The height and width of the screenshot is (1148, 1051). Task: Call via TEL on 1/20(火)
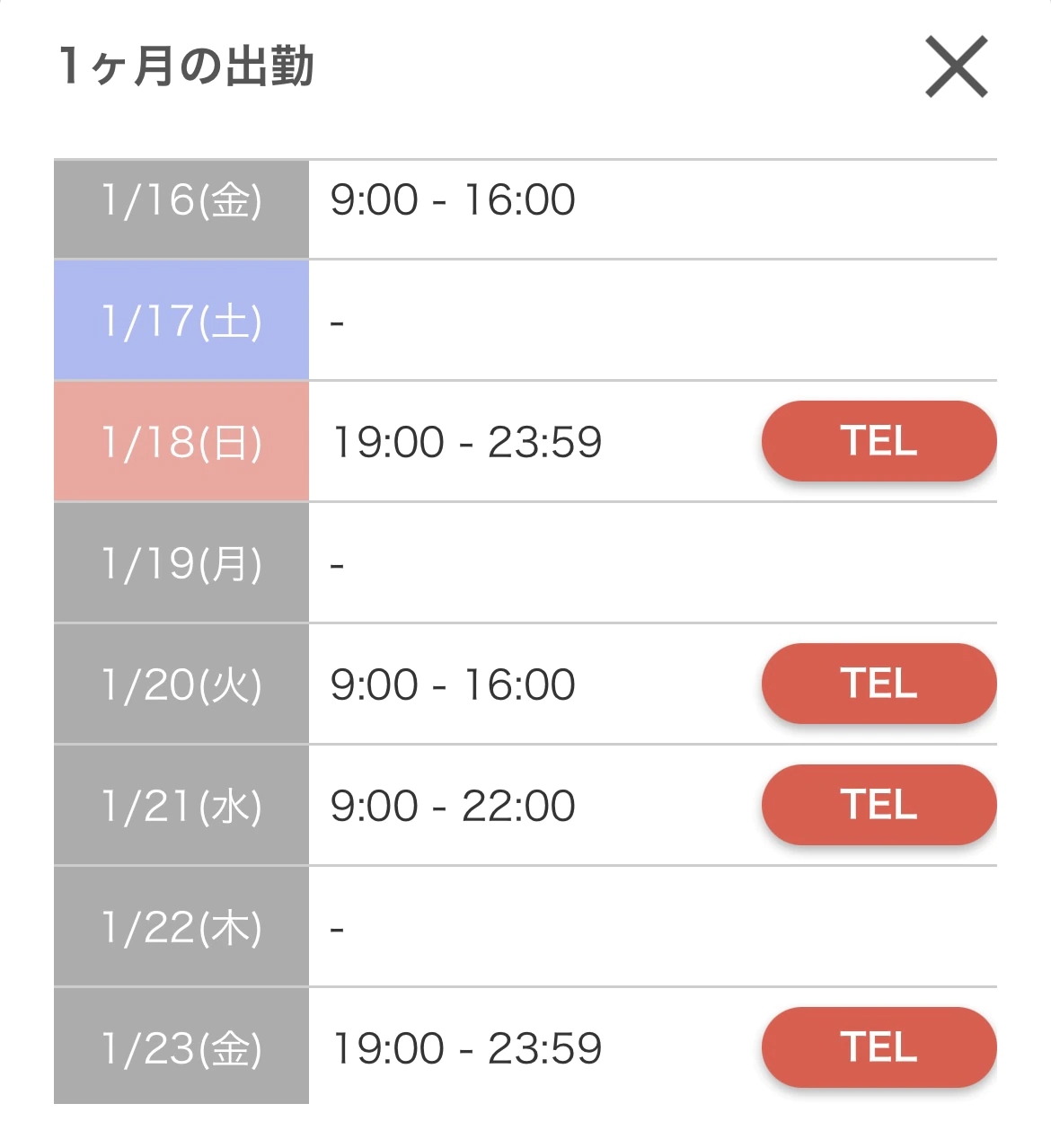point(879,684)
